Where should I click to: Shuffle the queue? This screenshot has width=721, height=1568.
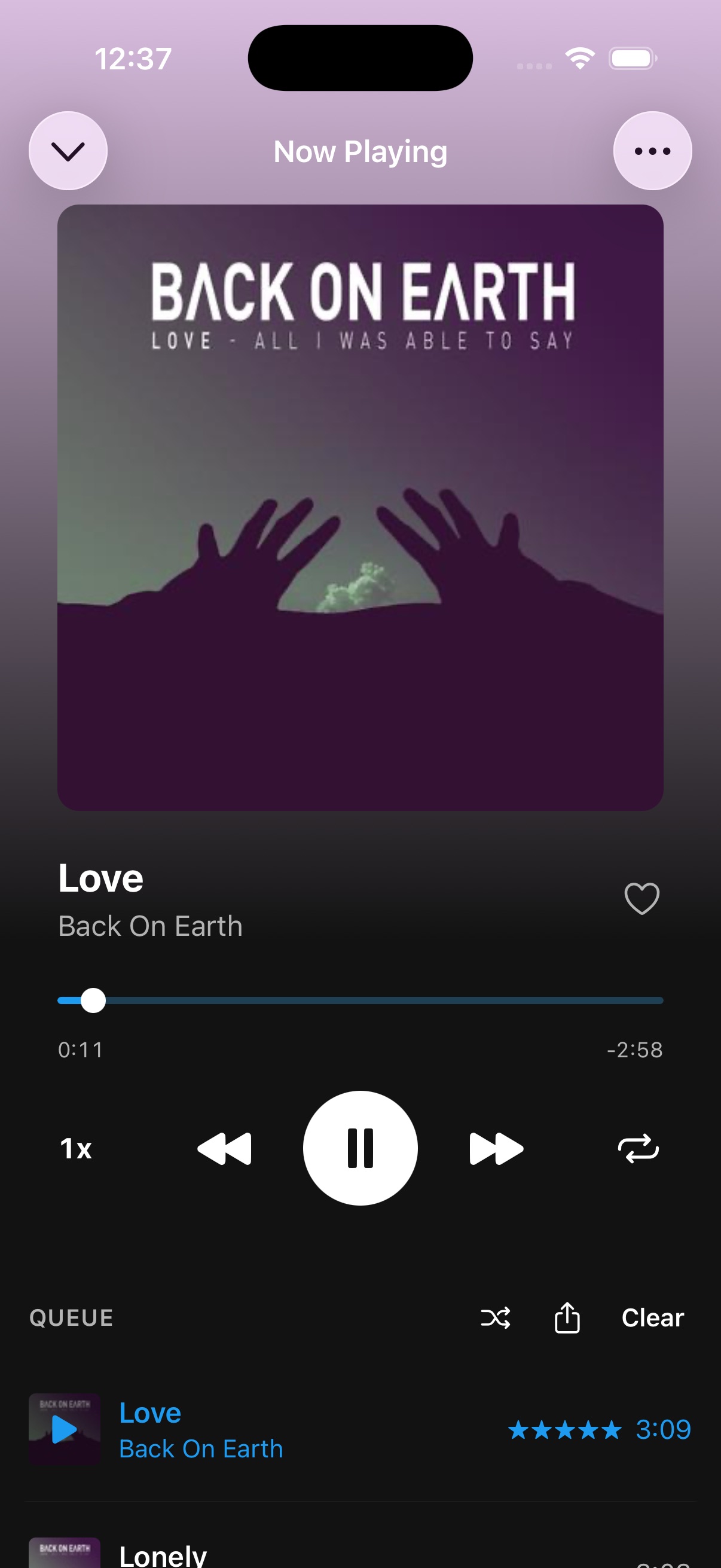coord(496,1318)
